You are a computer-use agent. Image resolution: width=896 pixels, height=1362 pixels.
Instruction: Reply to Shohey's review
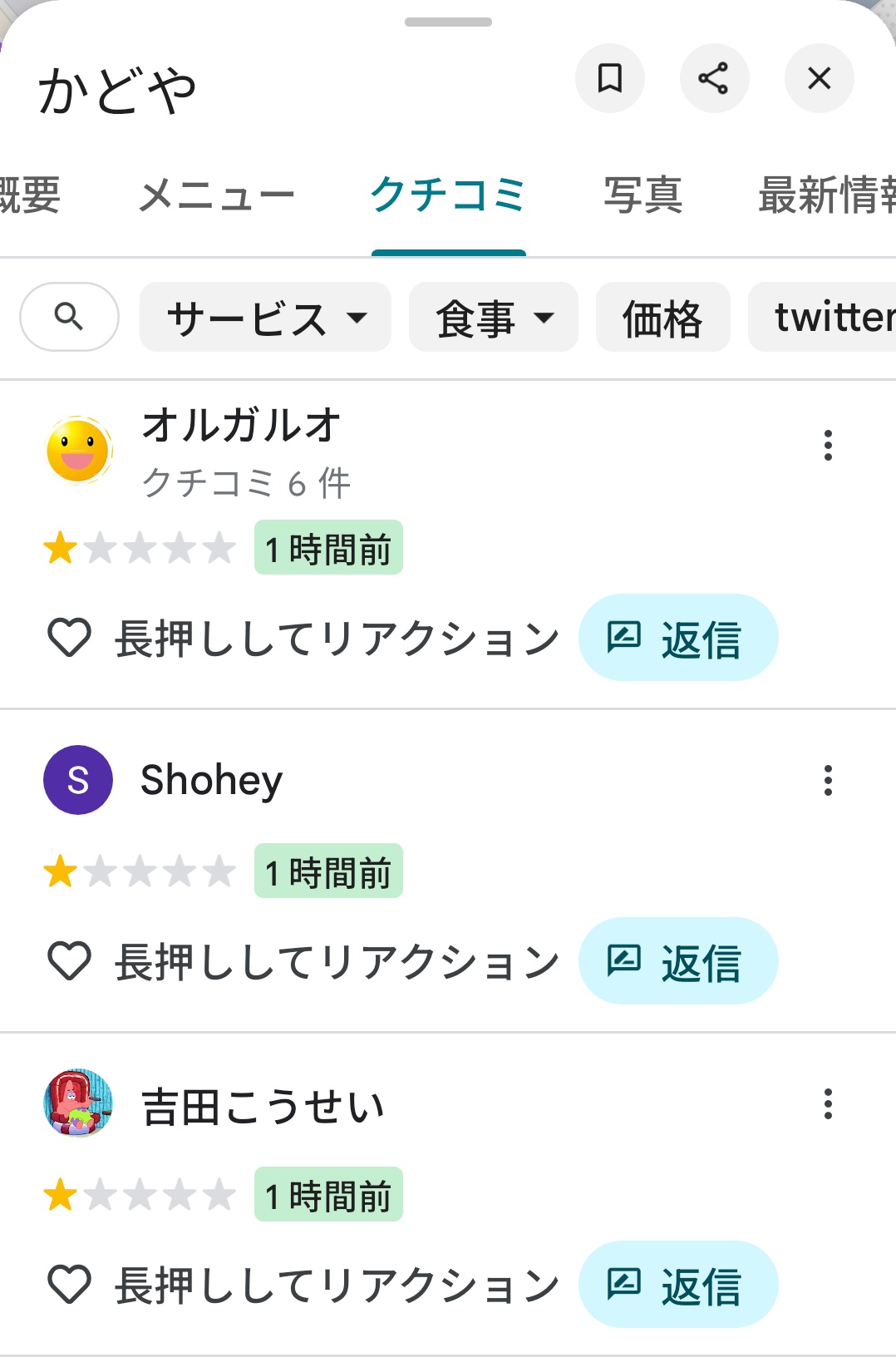(677, 961)
